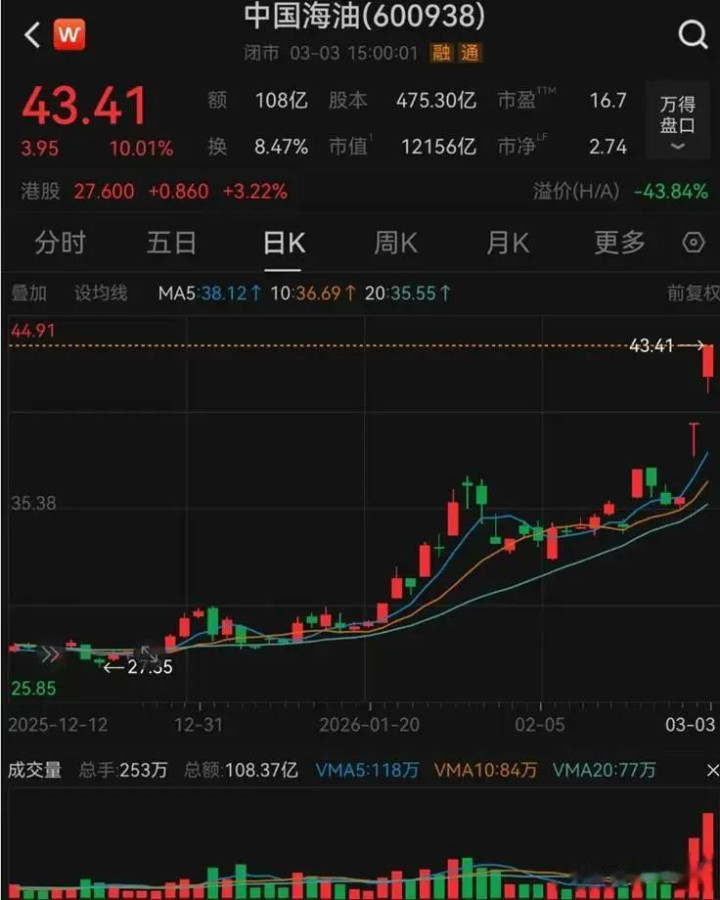
Task: Expand the 万得盘口 panel
Action: click(677, 124)
